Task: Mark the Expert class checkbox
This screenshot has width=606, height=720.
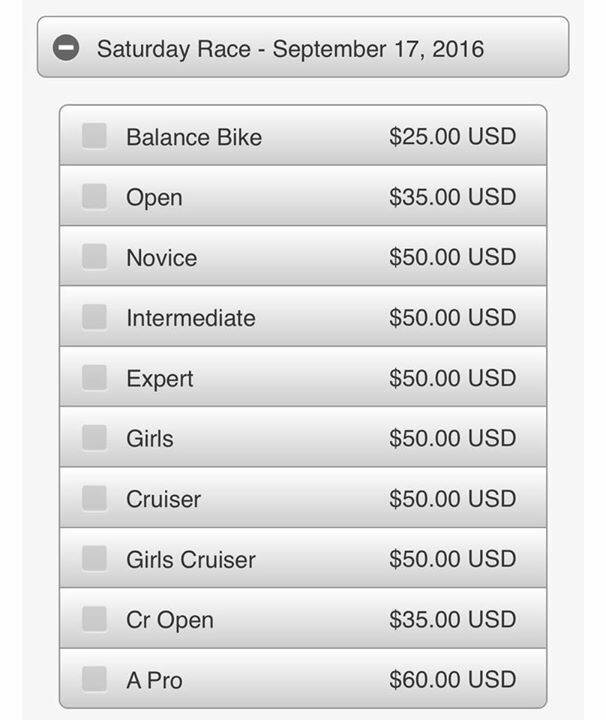Action: (94, 378)
